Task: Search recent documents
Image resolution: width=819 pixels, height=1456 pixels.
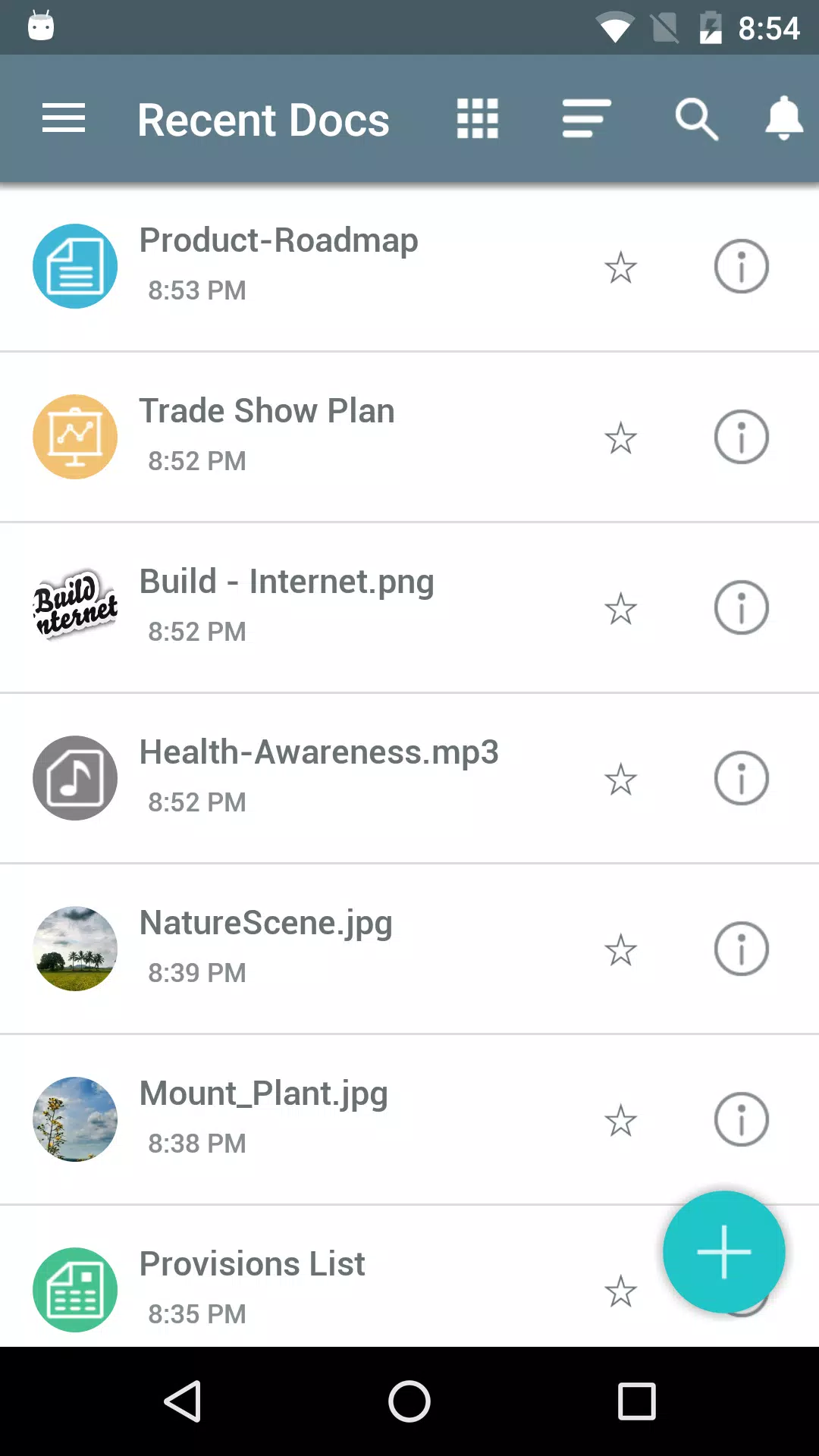Action: pos(696,119)
